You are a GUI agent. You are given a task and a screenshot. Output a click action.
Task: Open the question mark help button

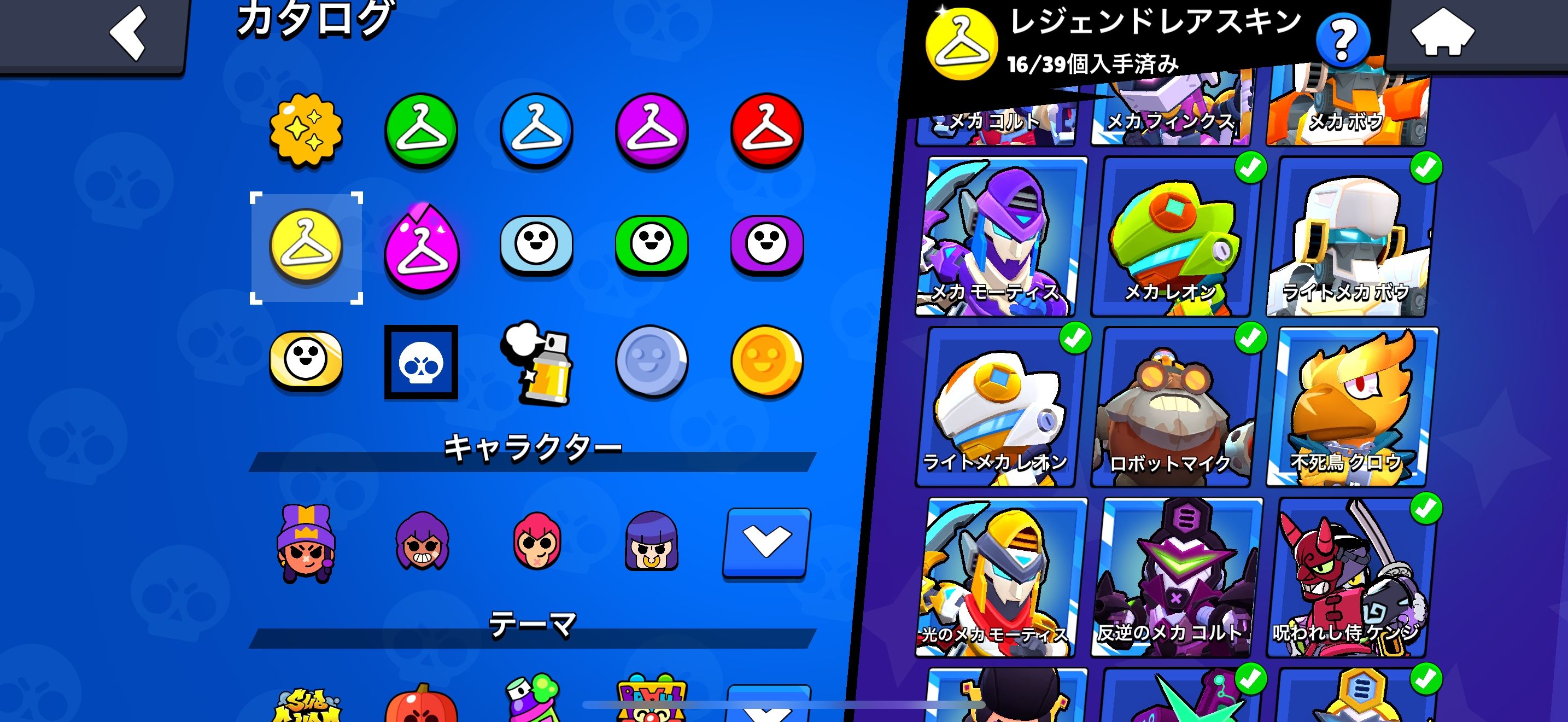[1342, 40]
